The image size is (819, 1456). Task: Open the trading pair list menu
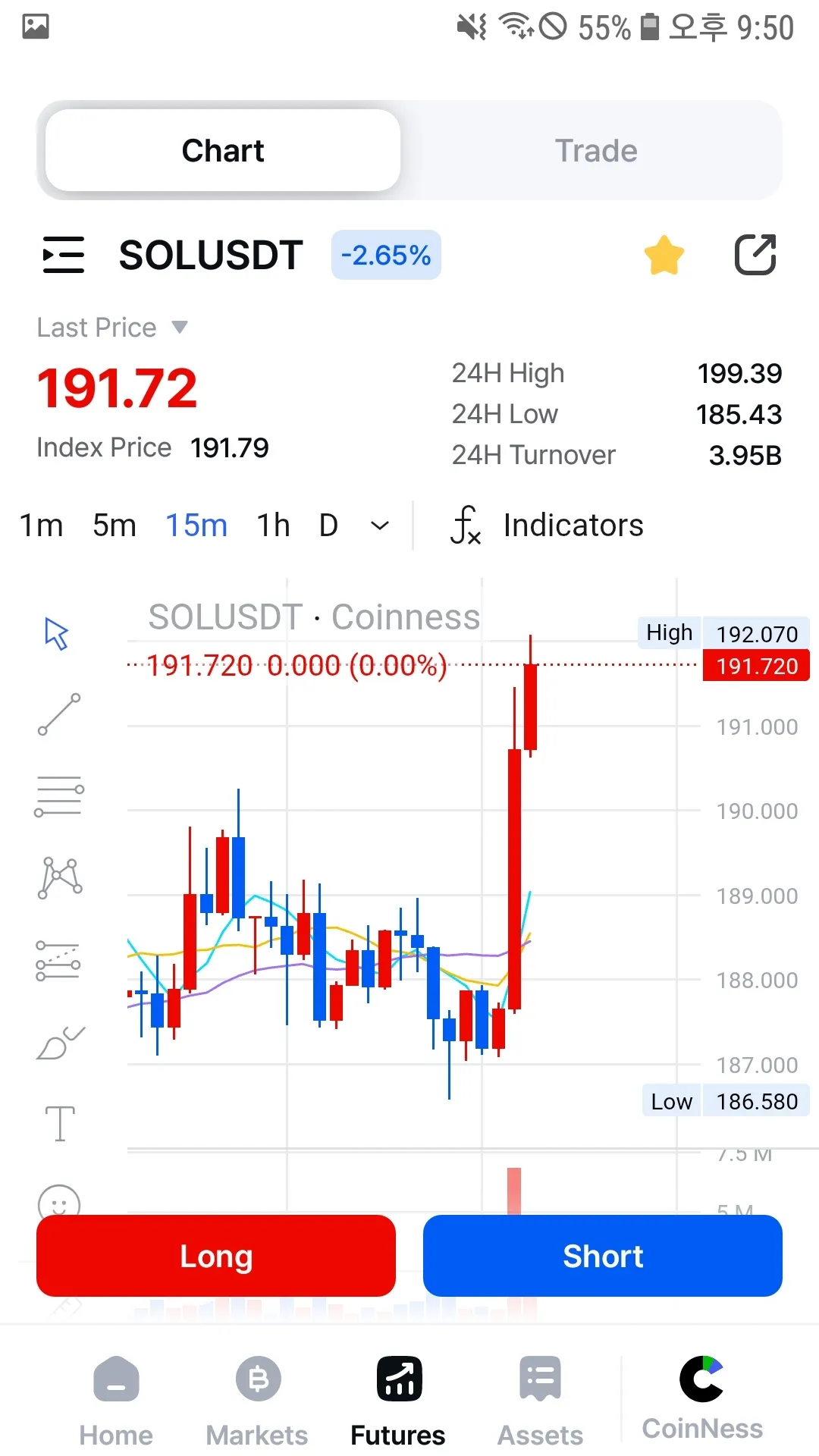coord(64,255)
